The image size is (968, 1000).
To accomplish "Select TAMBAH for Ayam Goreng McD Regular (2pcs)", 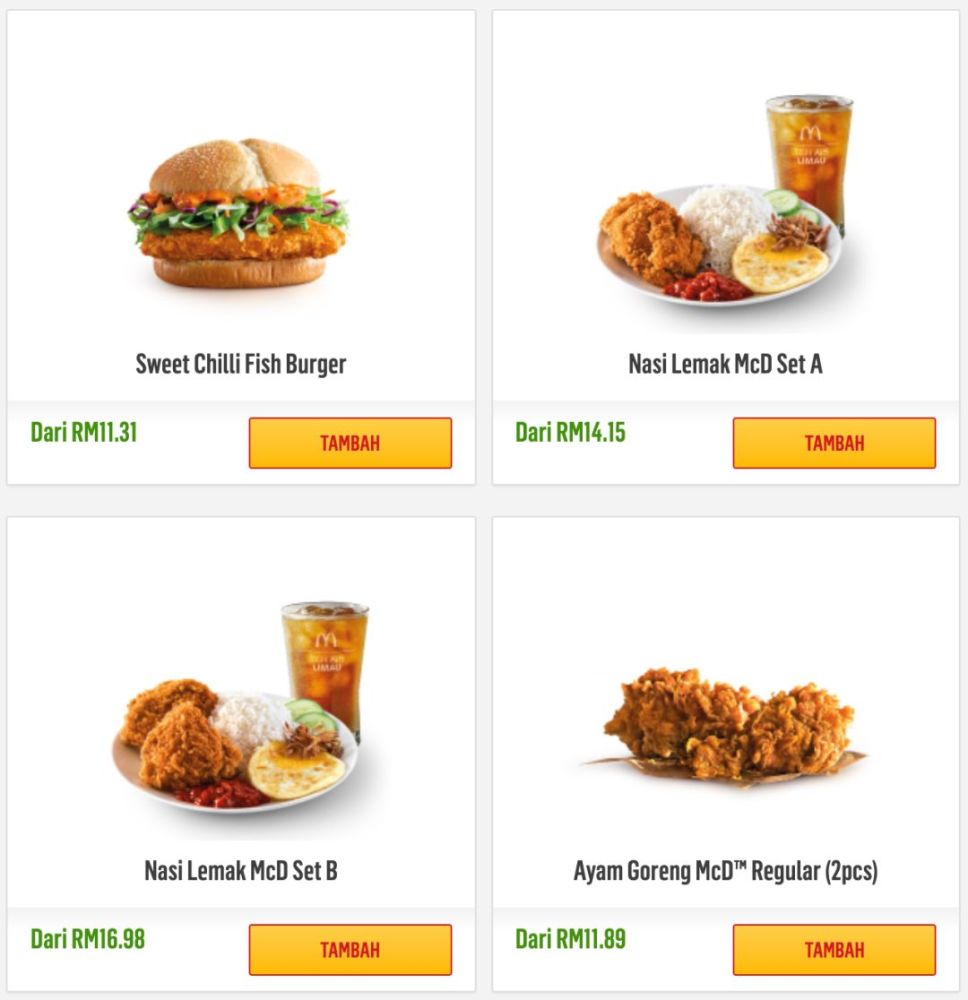I will point(834,950).
